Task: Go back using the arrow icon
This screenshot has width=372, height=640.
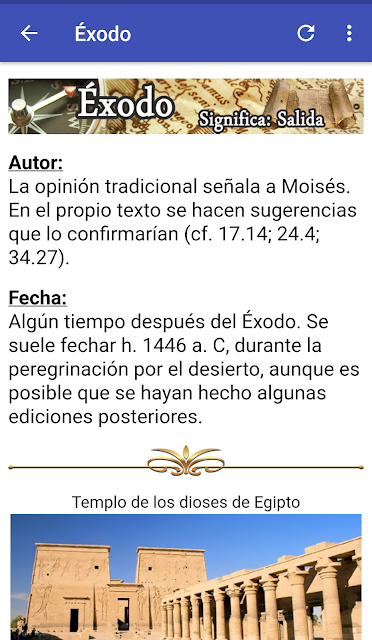Action: tap(29, 33)
